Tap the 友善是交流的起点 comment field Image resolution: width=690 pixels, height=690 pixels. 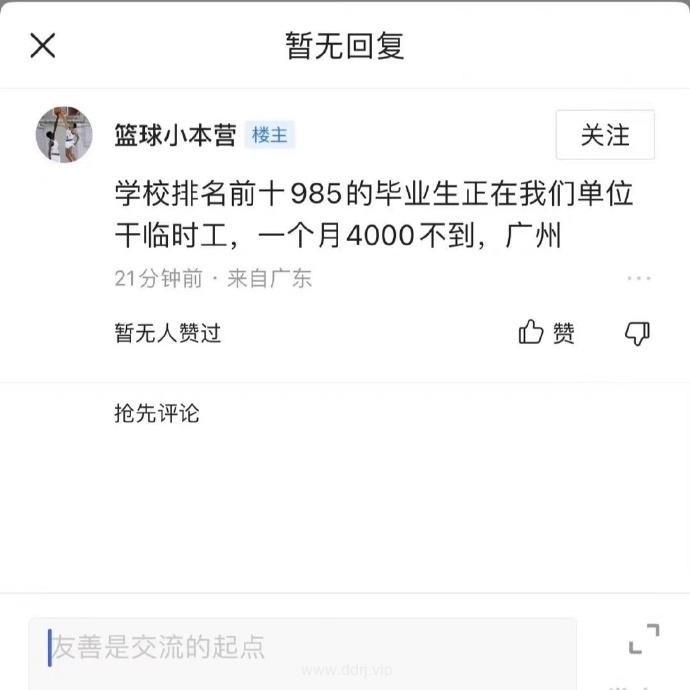click(x=300, y=648)
